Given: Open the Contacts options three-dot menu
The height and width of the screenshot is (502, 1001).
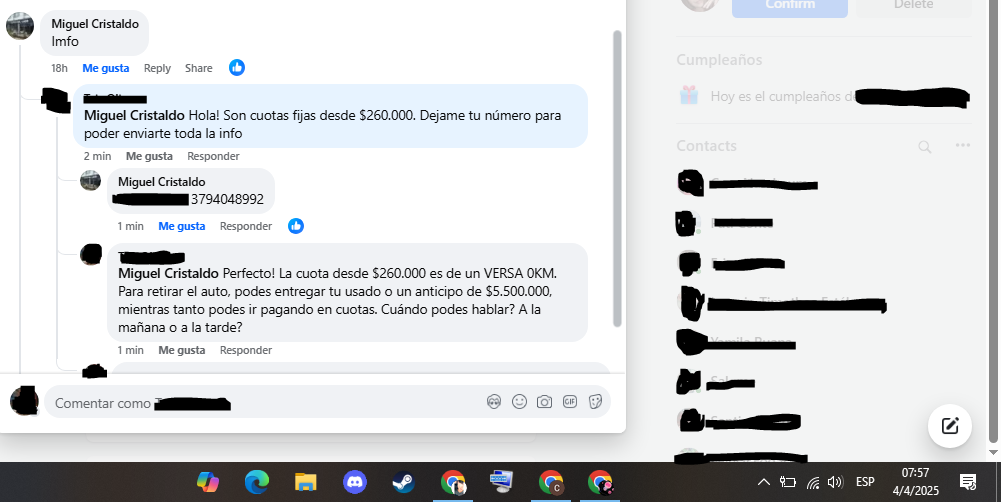Looking at the screenshot, I should (x=962, y=146).
